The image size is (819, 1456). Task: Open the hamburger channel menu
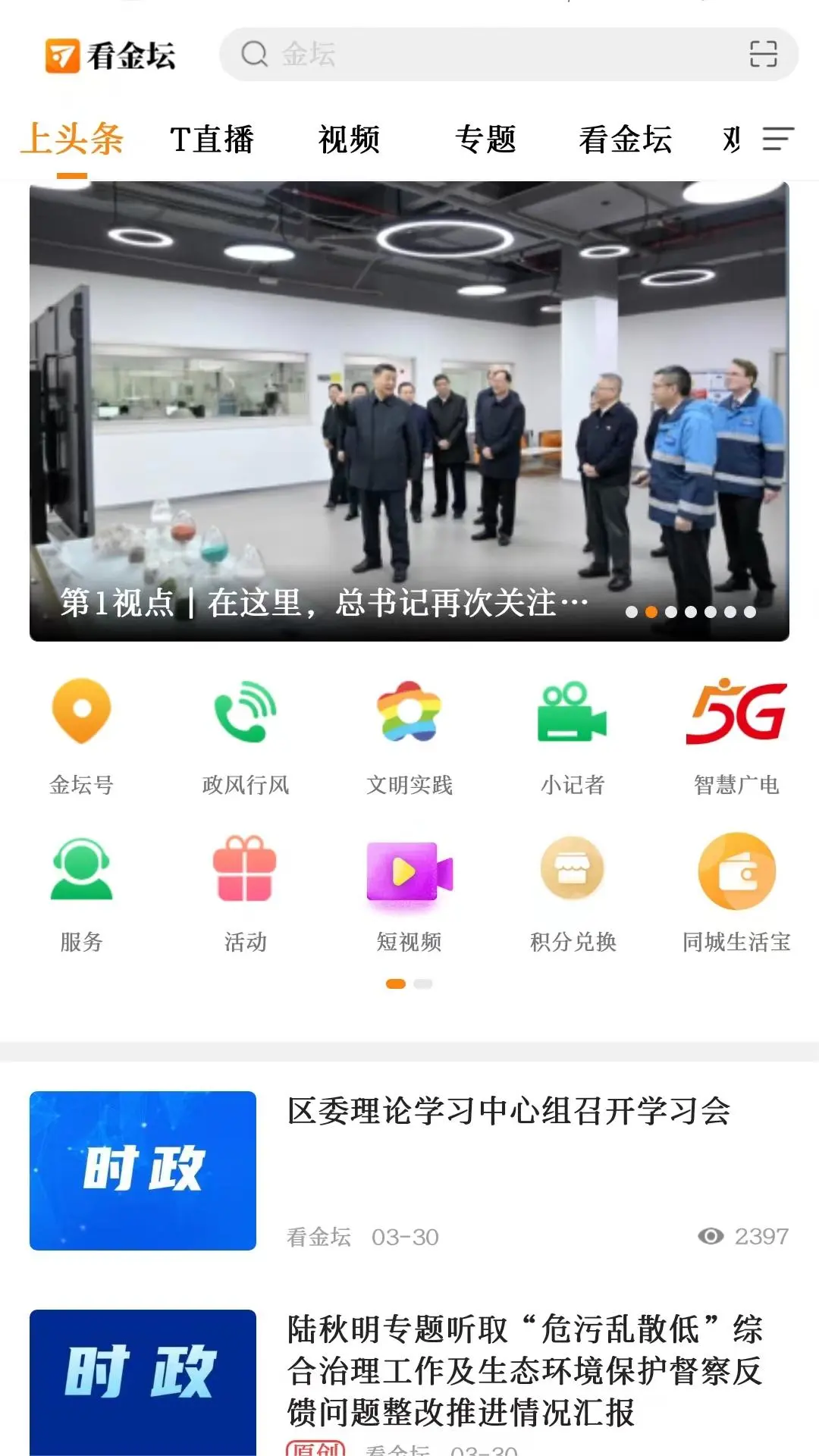(x=777, y=140)
